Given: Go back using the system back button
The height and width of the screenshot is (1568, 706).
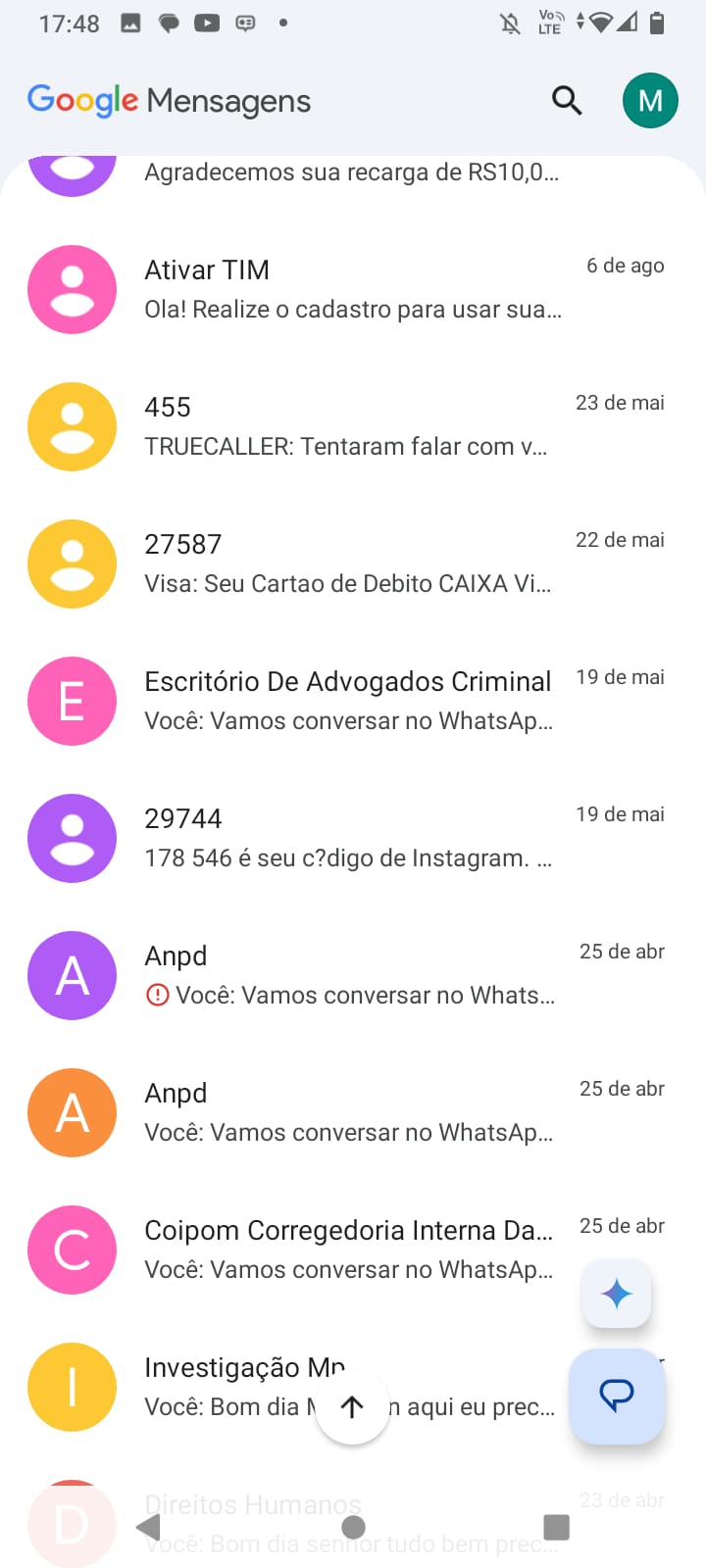Looking at the screenshot, I should coord(149,1527).
